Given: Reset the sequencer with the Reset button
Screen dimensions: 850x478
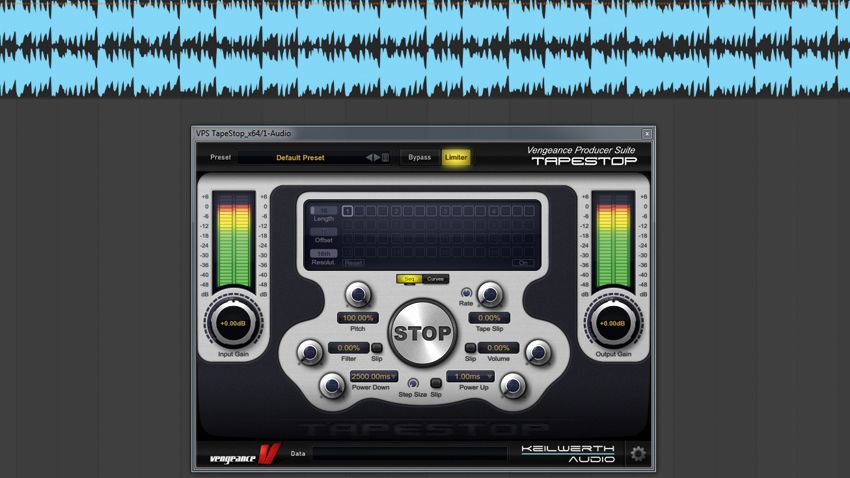Looking at the screenshot, I should coord(353,263).
